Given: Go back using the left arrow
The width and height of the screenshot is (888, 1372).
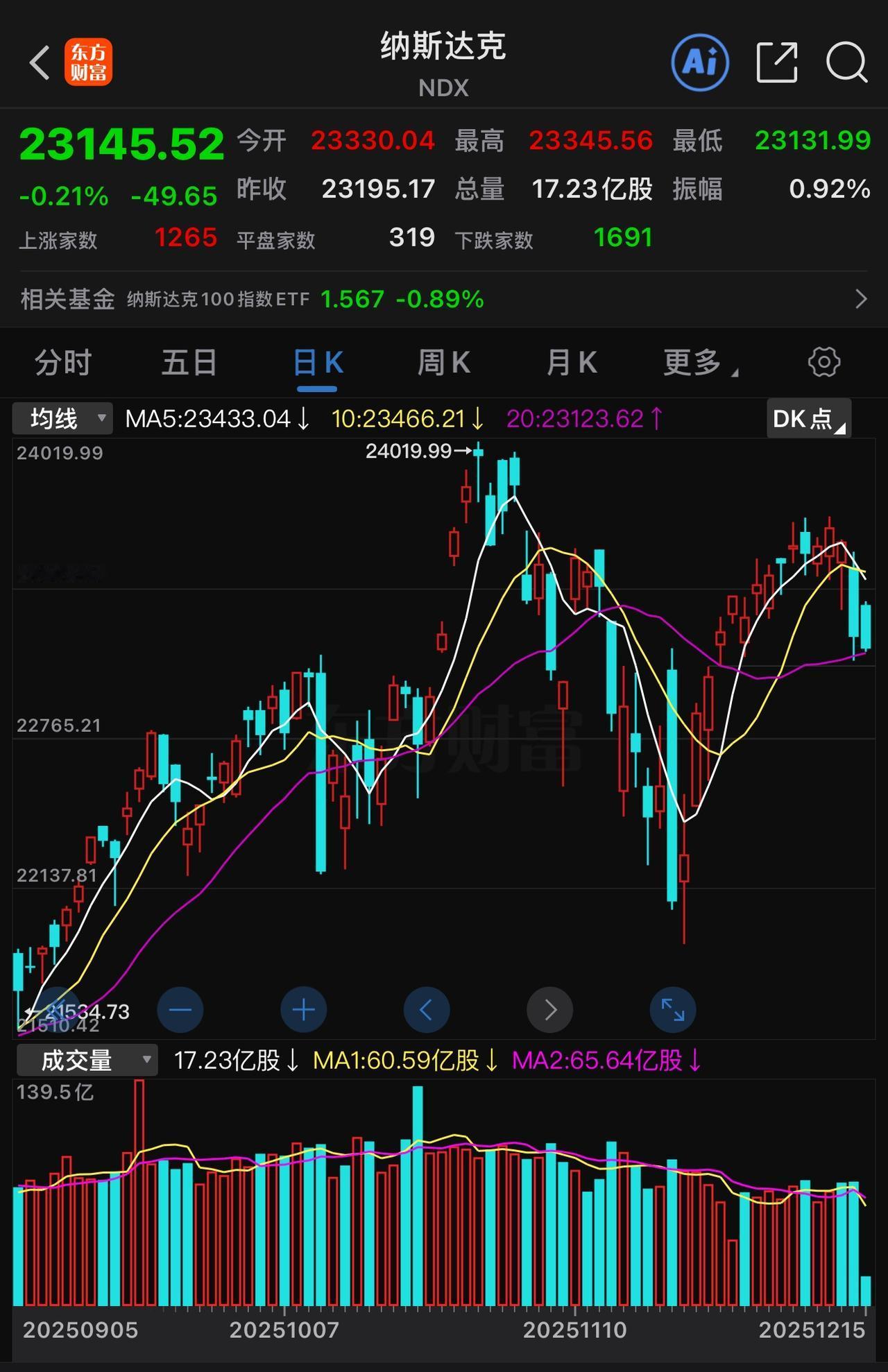Looking at the screenshot, I should [x=40, y=62].
